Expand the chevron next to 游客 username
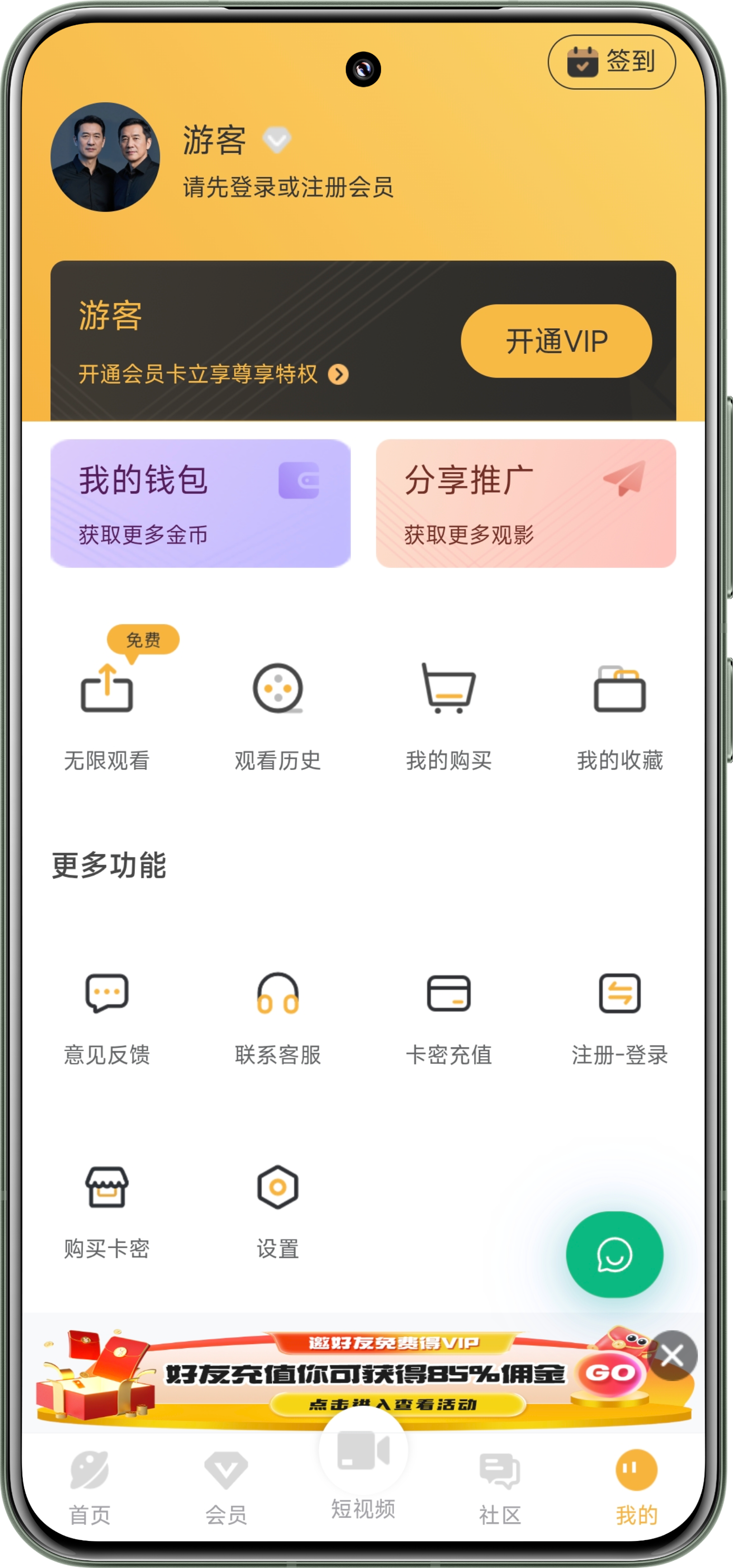733x1568 pixels. pos(277,141)
